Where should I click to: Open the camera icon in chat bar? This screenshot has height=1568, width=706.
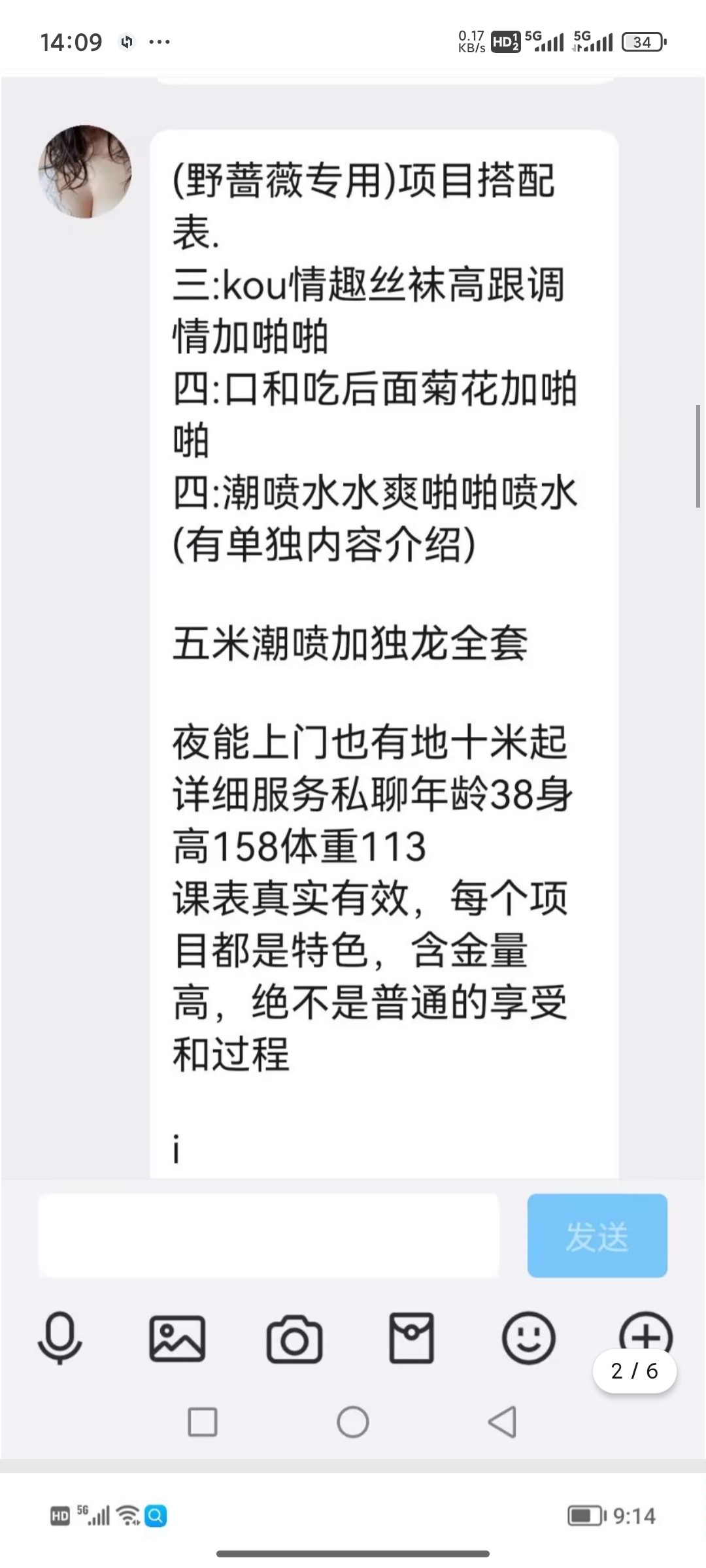(294, 1340)
